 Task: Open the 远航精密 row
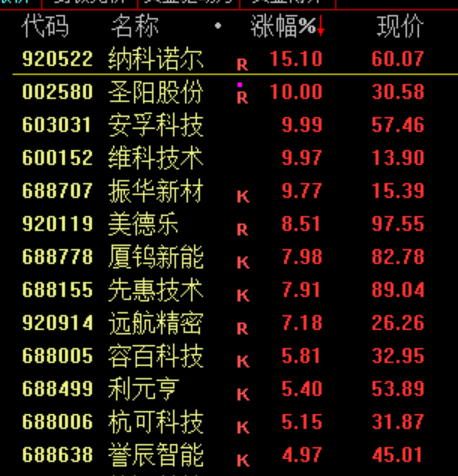[x=229, y=323]
